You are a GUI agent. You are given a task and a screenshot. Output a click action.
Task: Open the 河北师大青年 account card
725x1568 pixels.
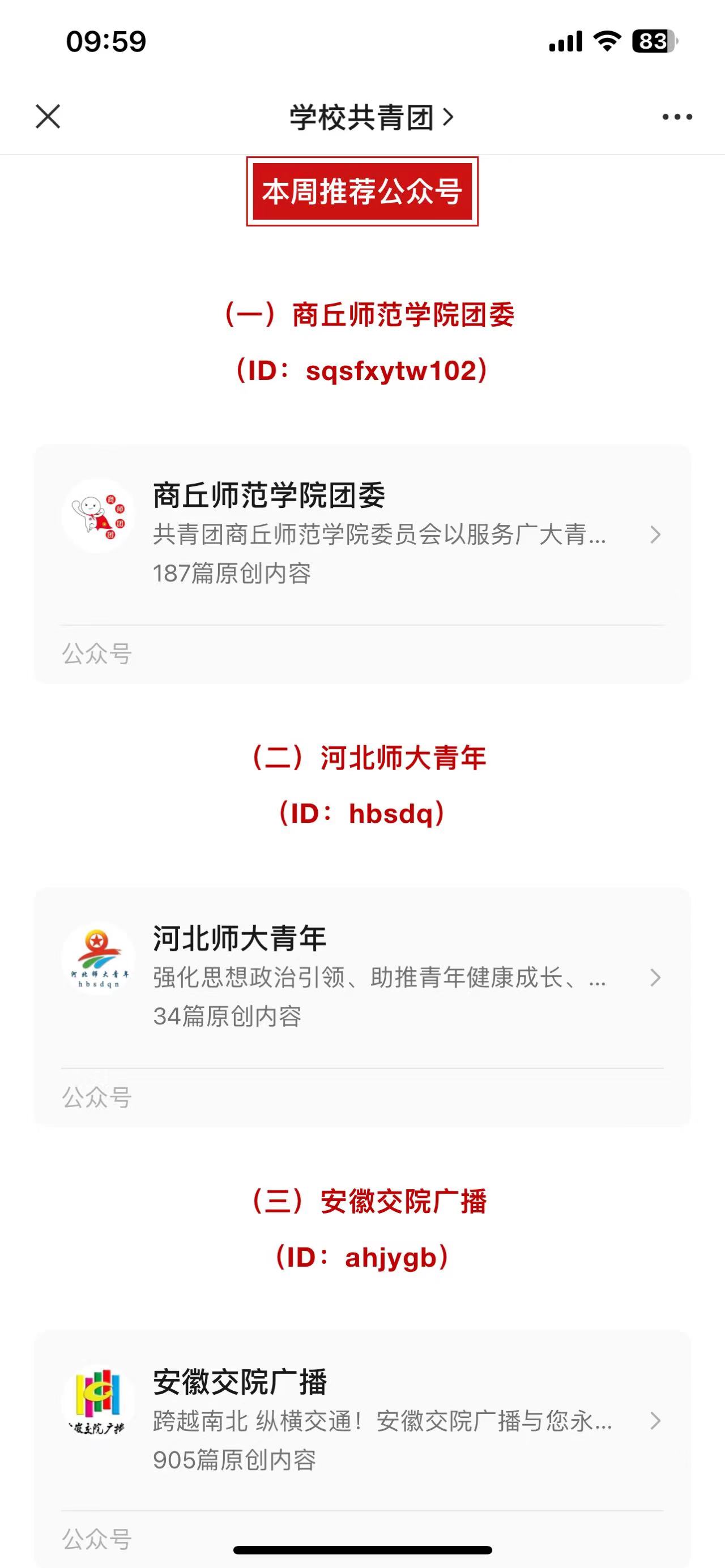coord(362,1007)
